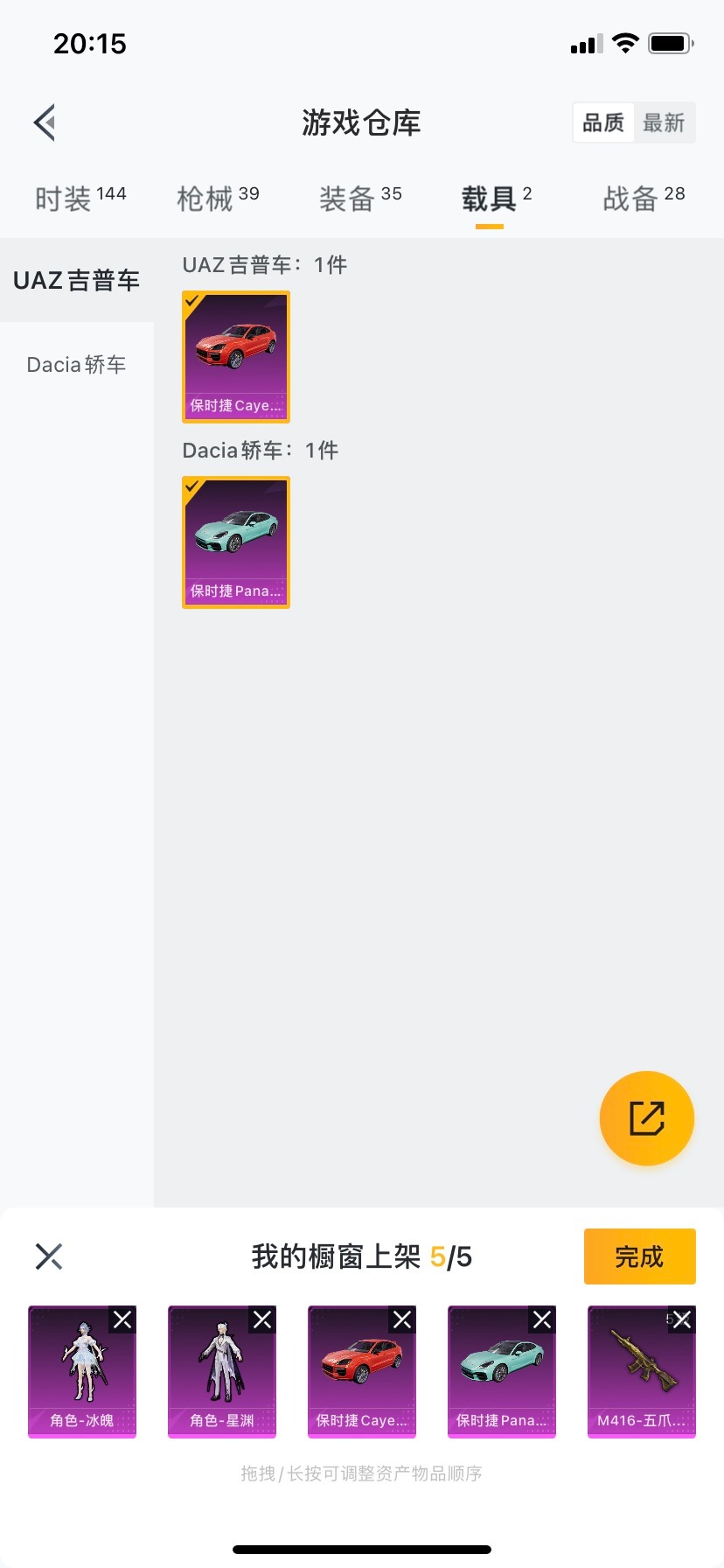Deselect the 保时捷Pana... vehicle in the grid
Viewport: 724px width, 1568px height.
(x=236, y=542)
